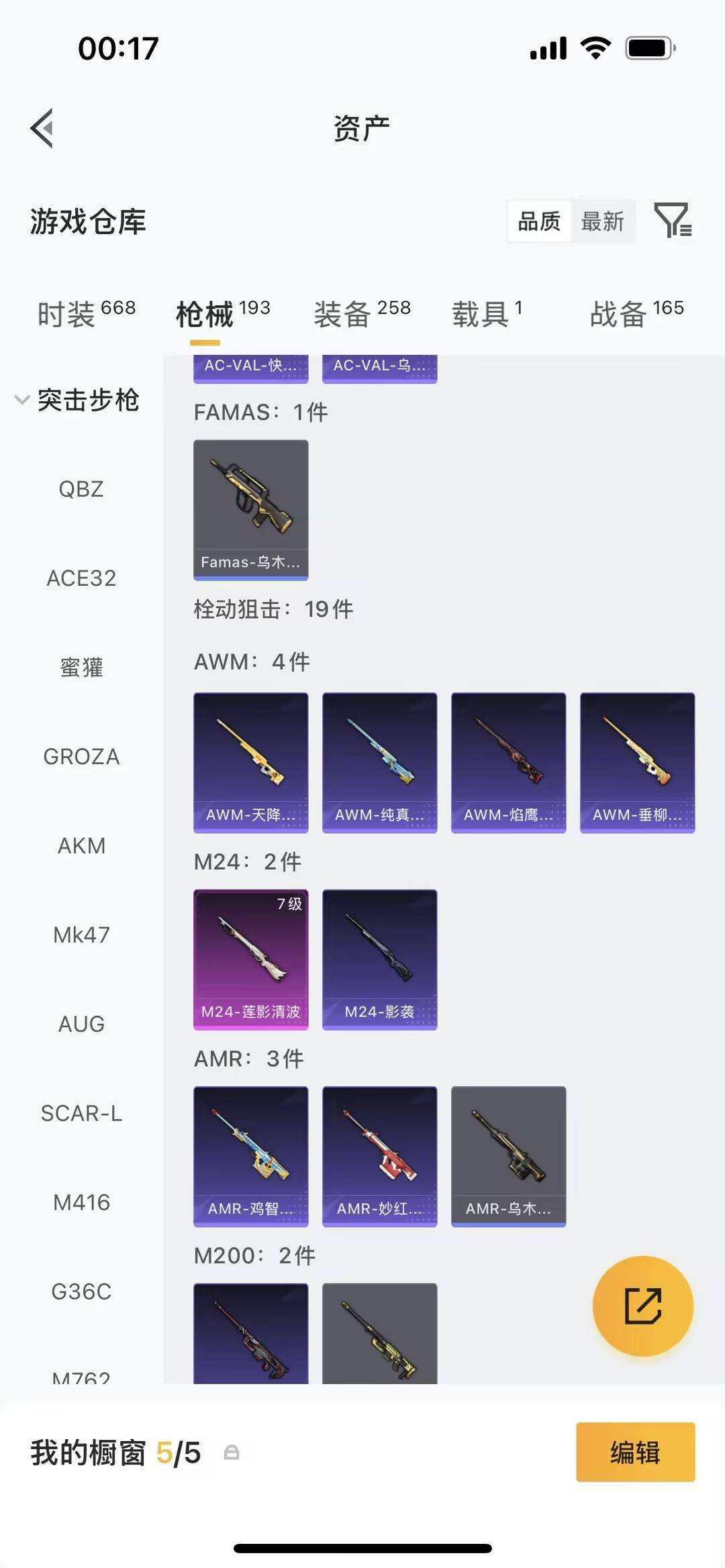Viewport: 725px width, 1568px height.
Task: Select the 品质 sorting option
Action: pyautogui.click(x=538, y=220)
